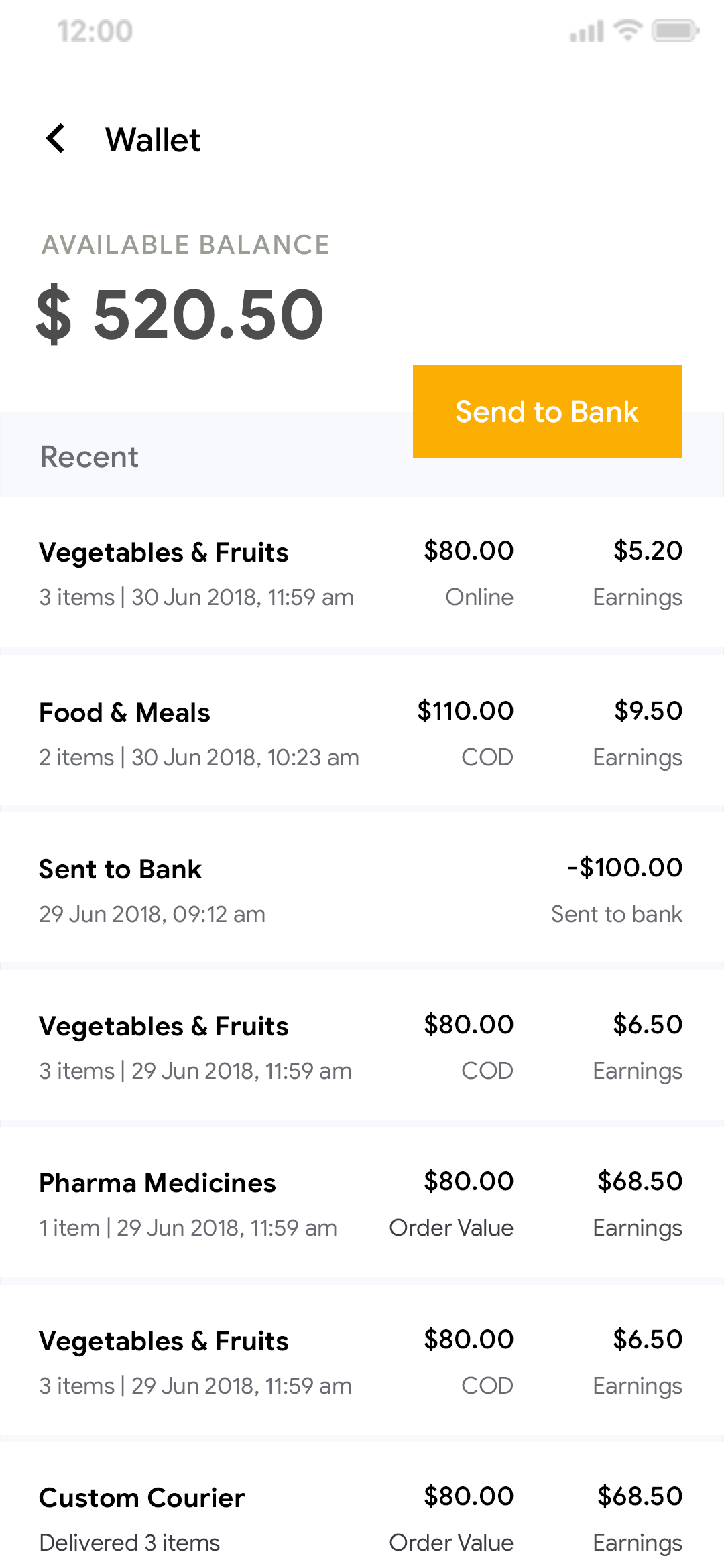Screen dimensions: 724x1568
Task: Tap the $110.00 order value
Action: point(466,710)
